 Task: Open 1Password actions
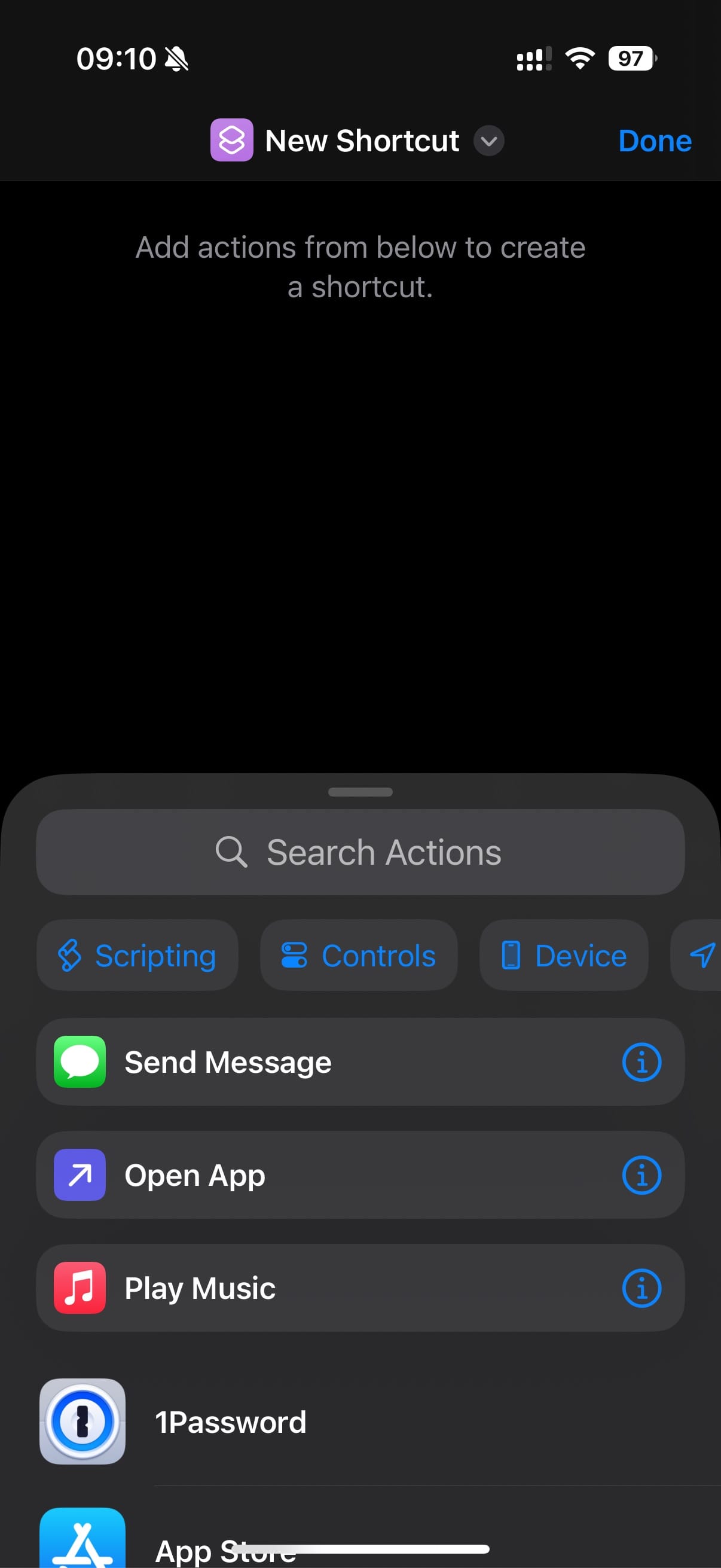coord(360,1422)
